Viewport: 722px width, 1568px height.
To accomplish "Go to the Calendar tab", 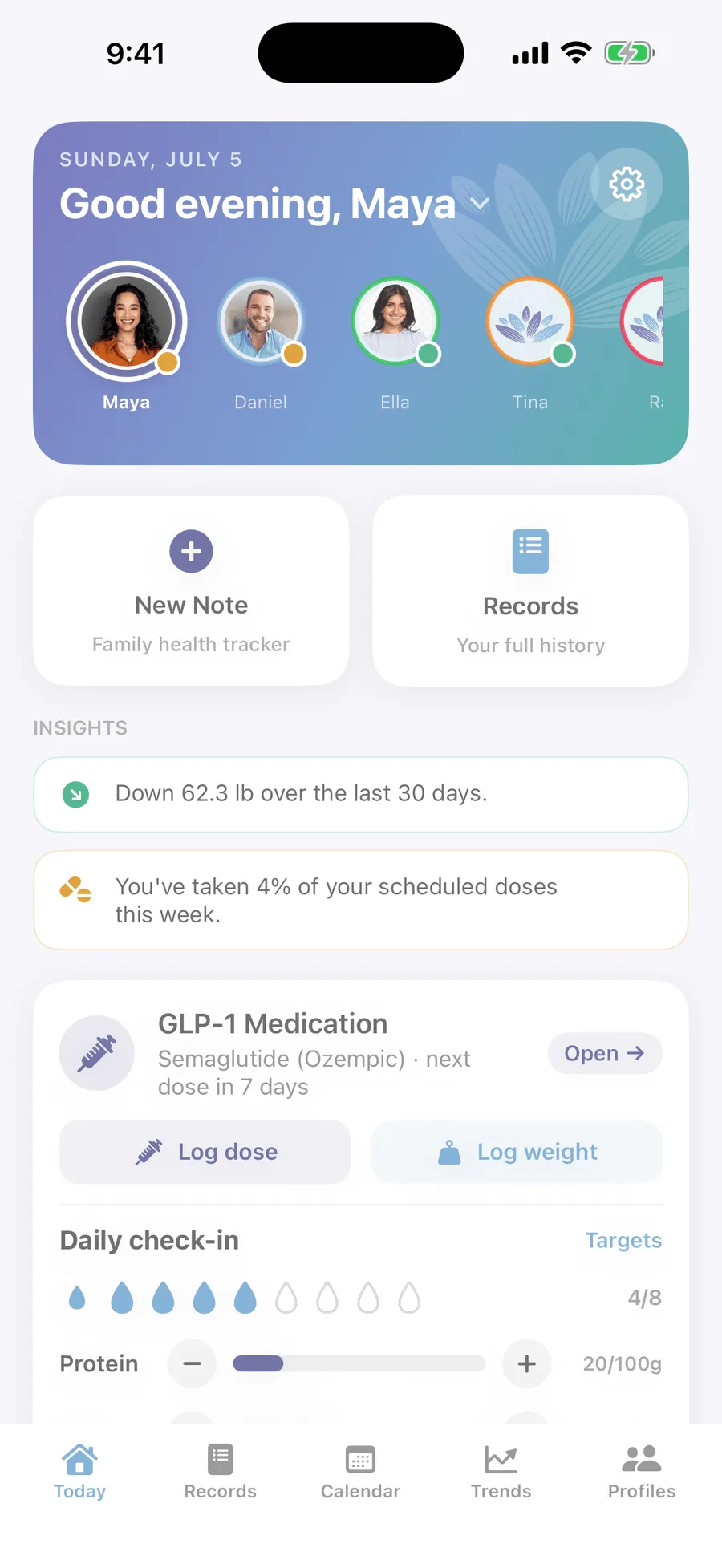I will tap(360, 1473).
